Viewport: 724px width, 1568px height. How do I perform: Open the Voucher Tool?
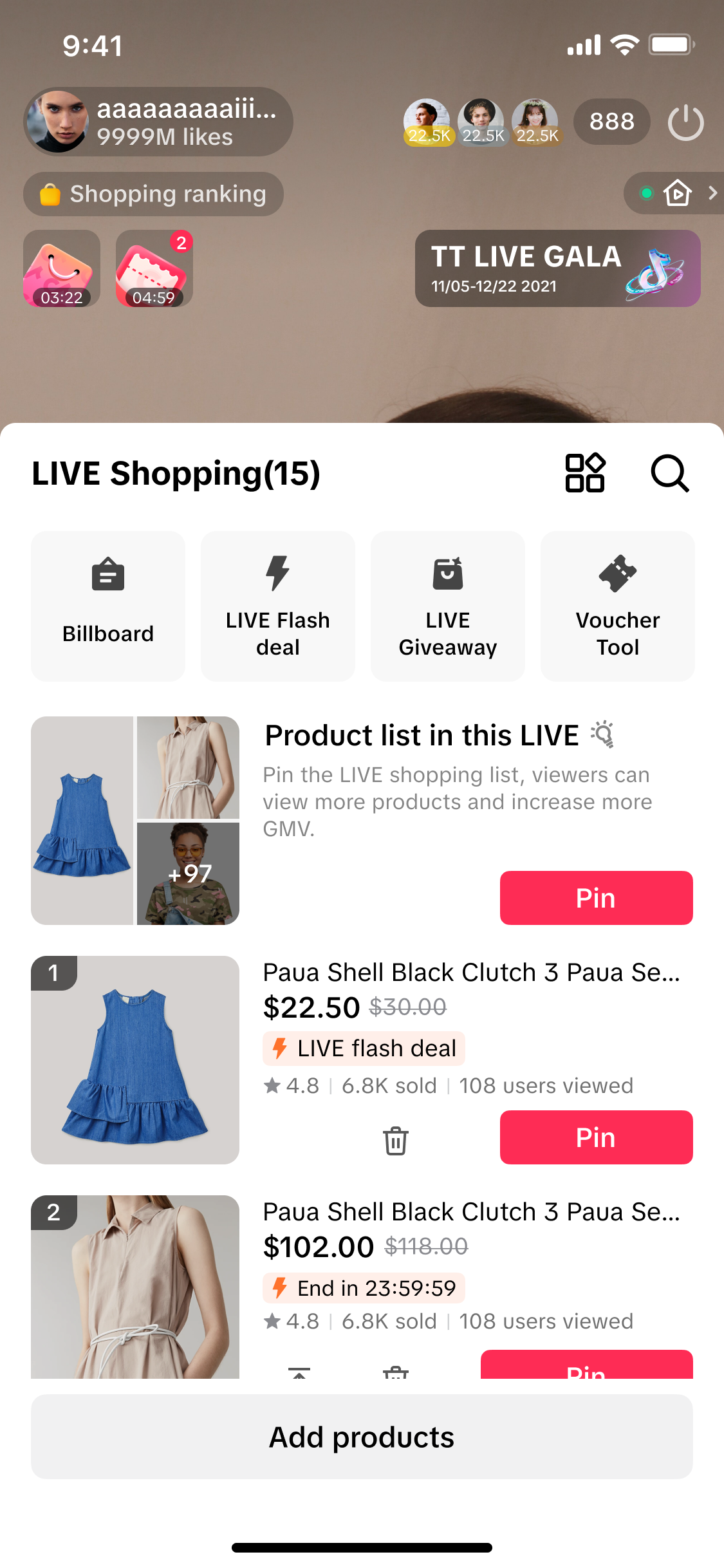618,606
